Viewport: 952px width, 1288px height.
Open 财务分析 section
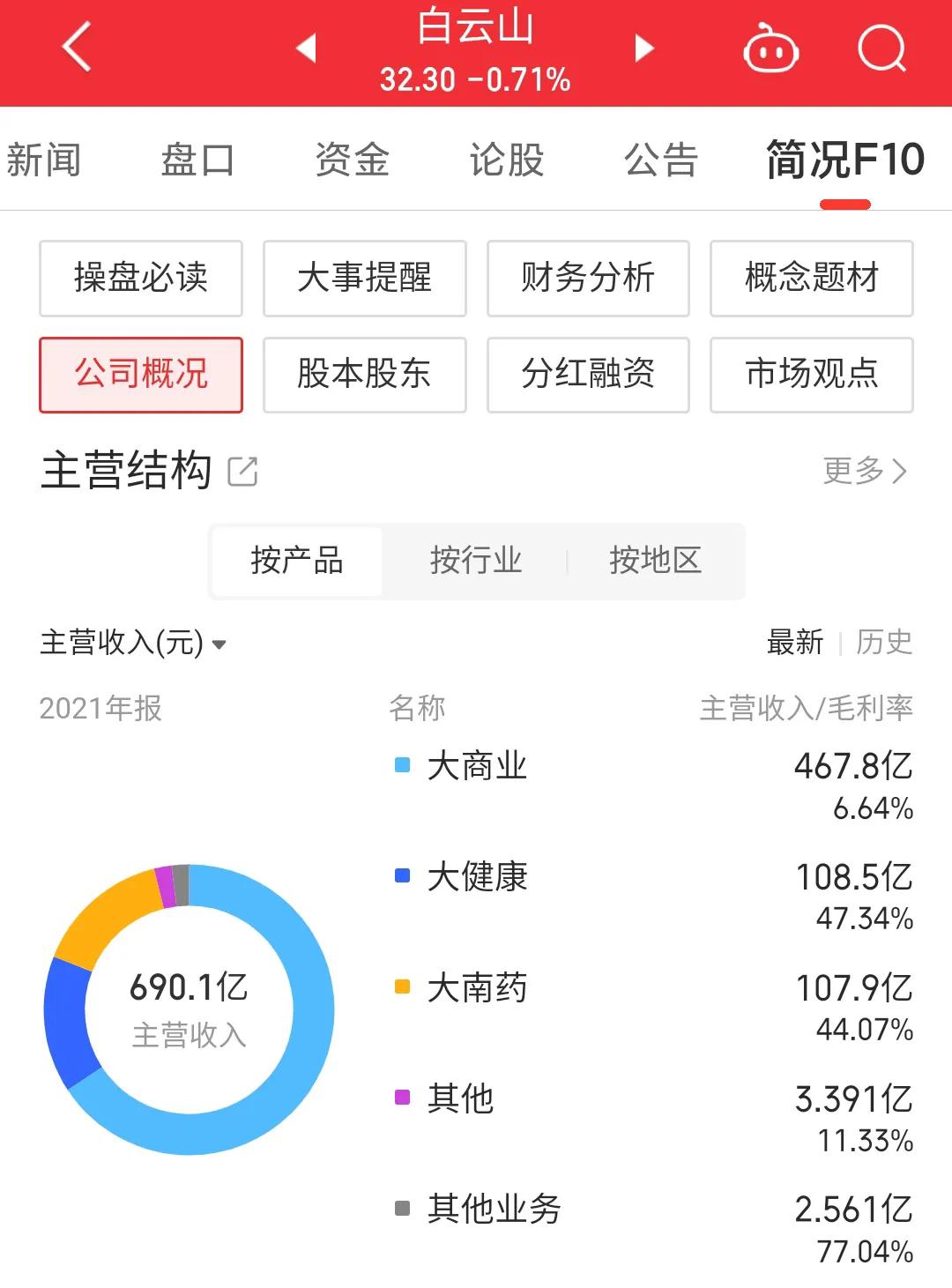tap(587, 278)
